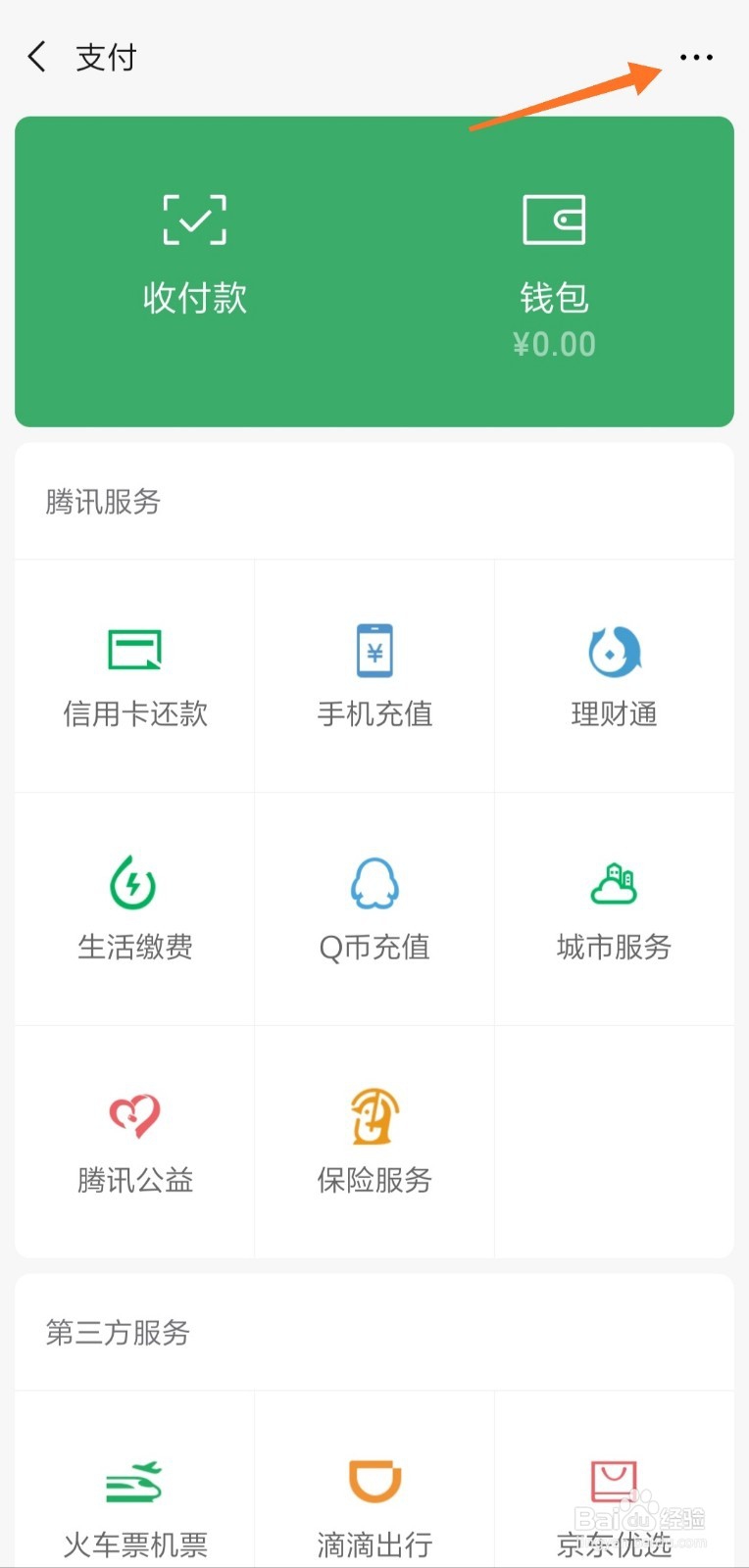This screenshot has width=749, height=1568.
Task: Tap the 第三方服务 section header
Action: (x=116, y=1333)
